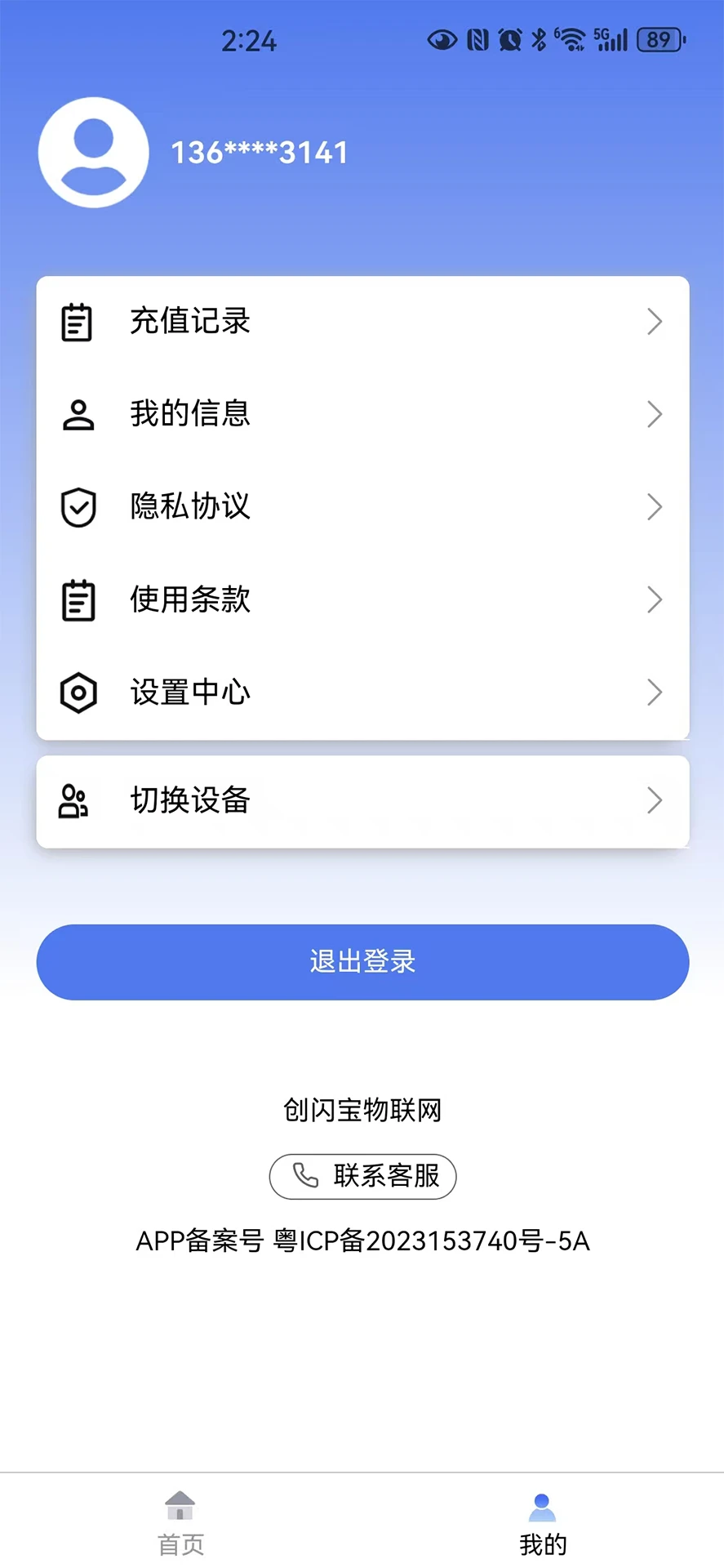Tap the phone number 136****3141
The height and width of the screenshot is (1568, 724).
[260, 152]
